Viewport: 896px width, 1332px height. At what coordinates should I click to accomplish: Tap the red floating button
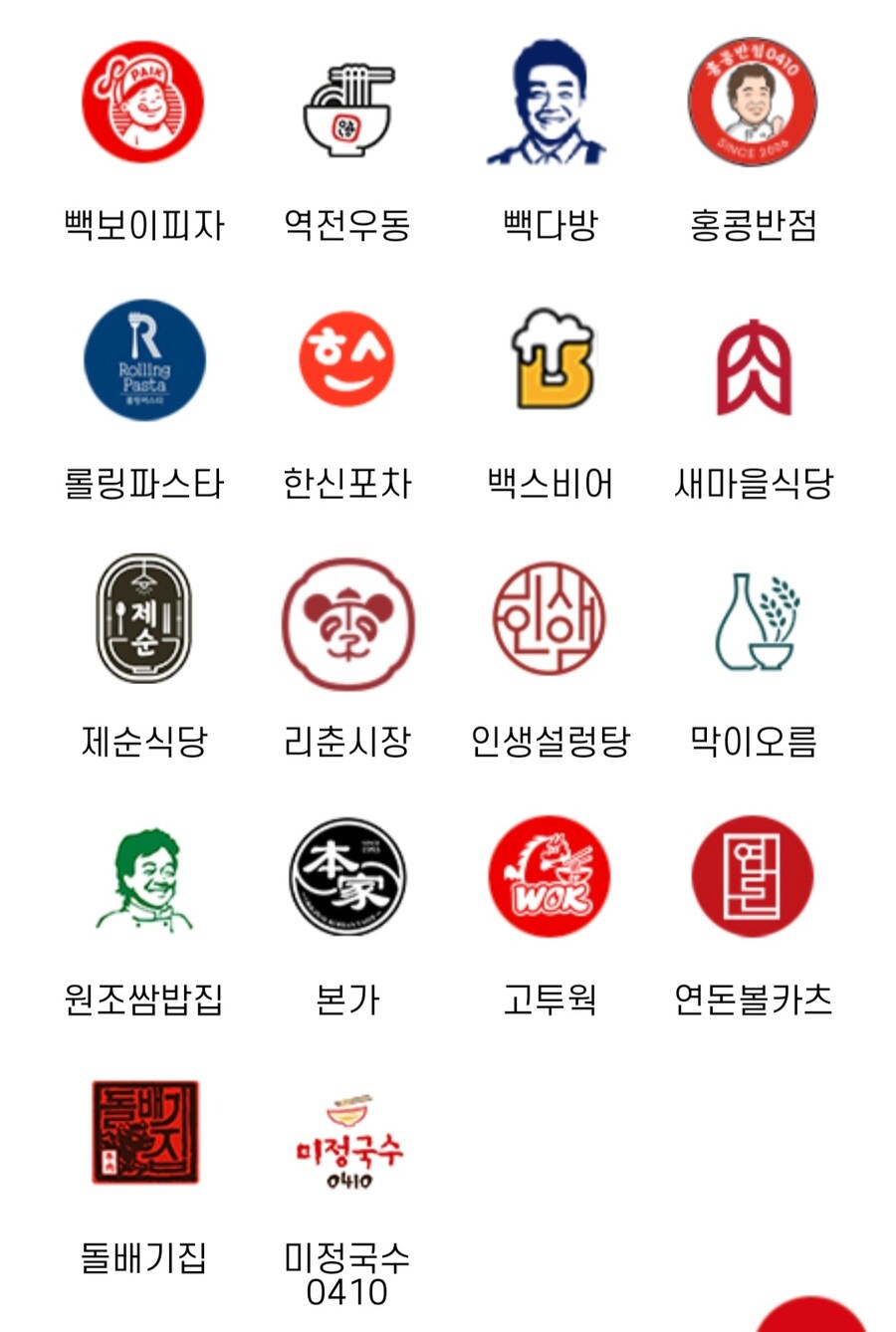coord(811,1319)
